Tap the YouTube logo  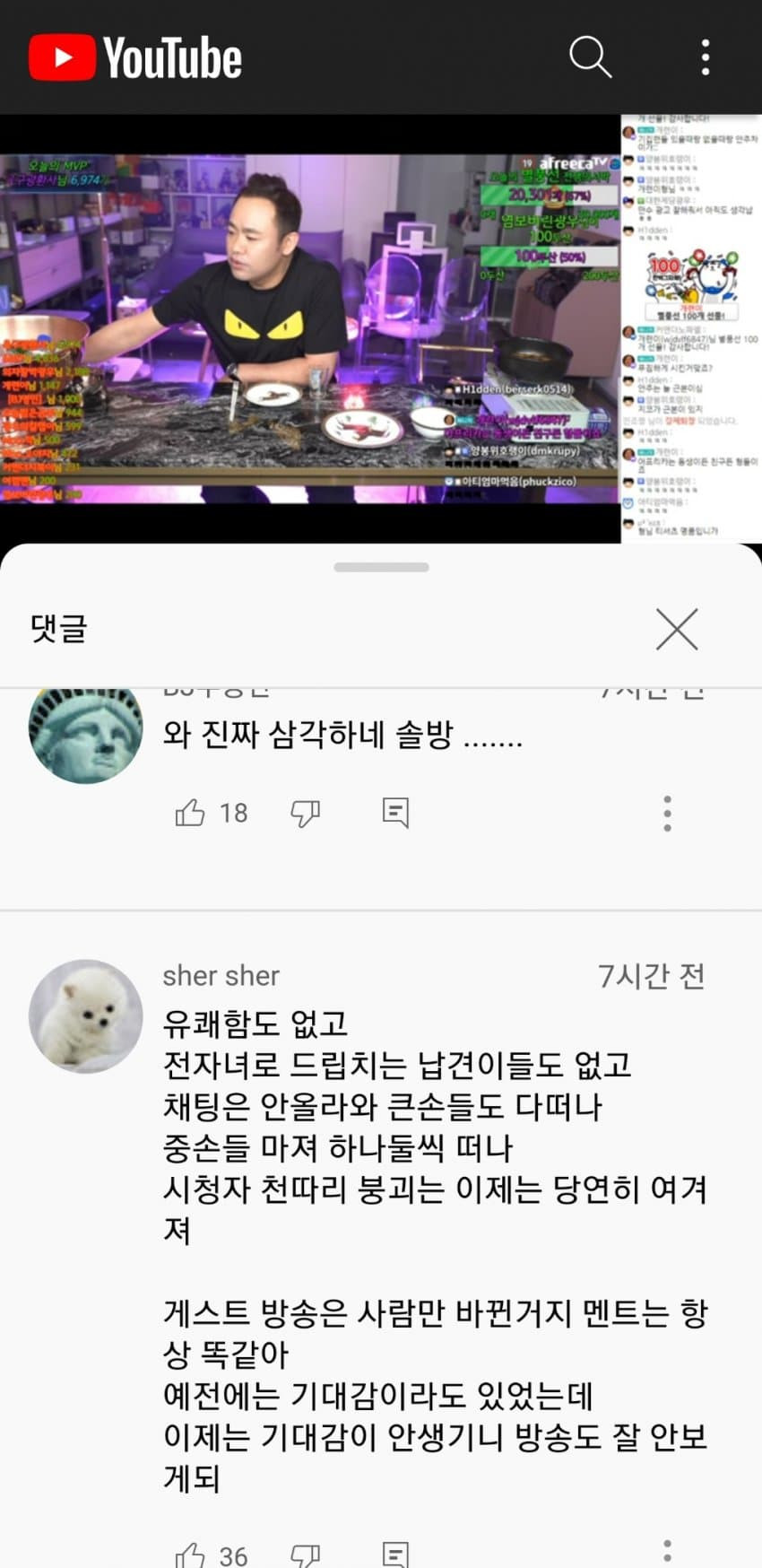[x=135, y=57]
